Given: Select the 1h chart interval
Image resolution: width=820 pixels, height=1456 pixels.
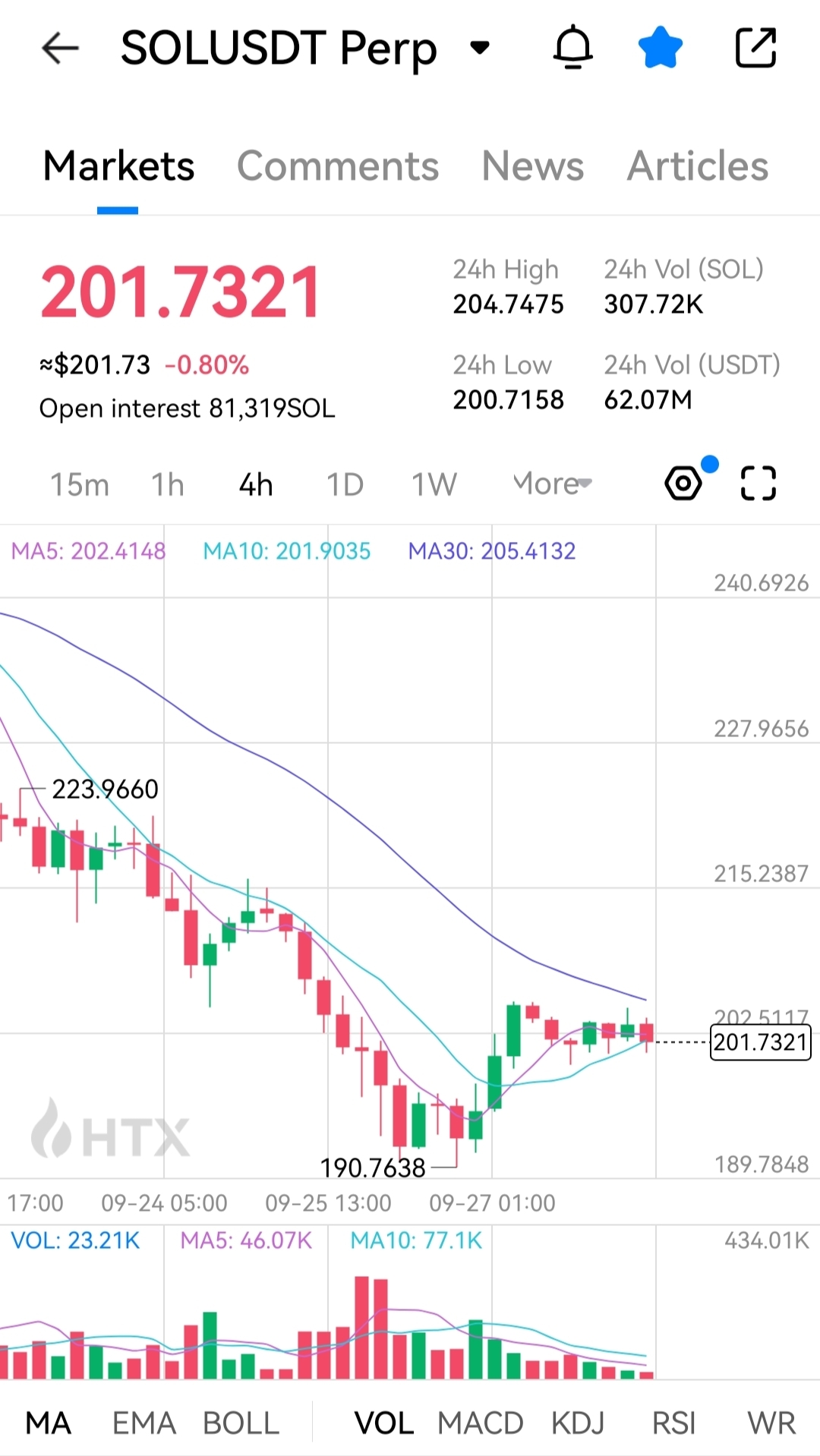Looking at the screenshot, I should point(168,484).
